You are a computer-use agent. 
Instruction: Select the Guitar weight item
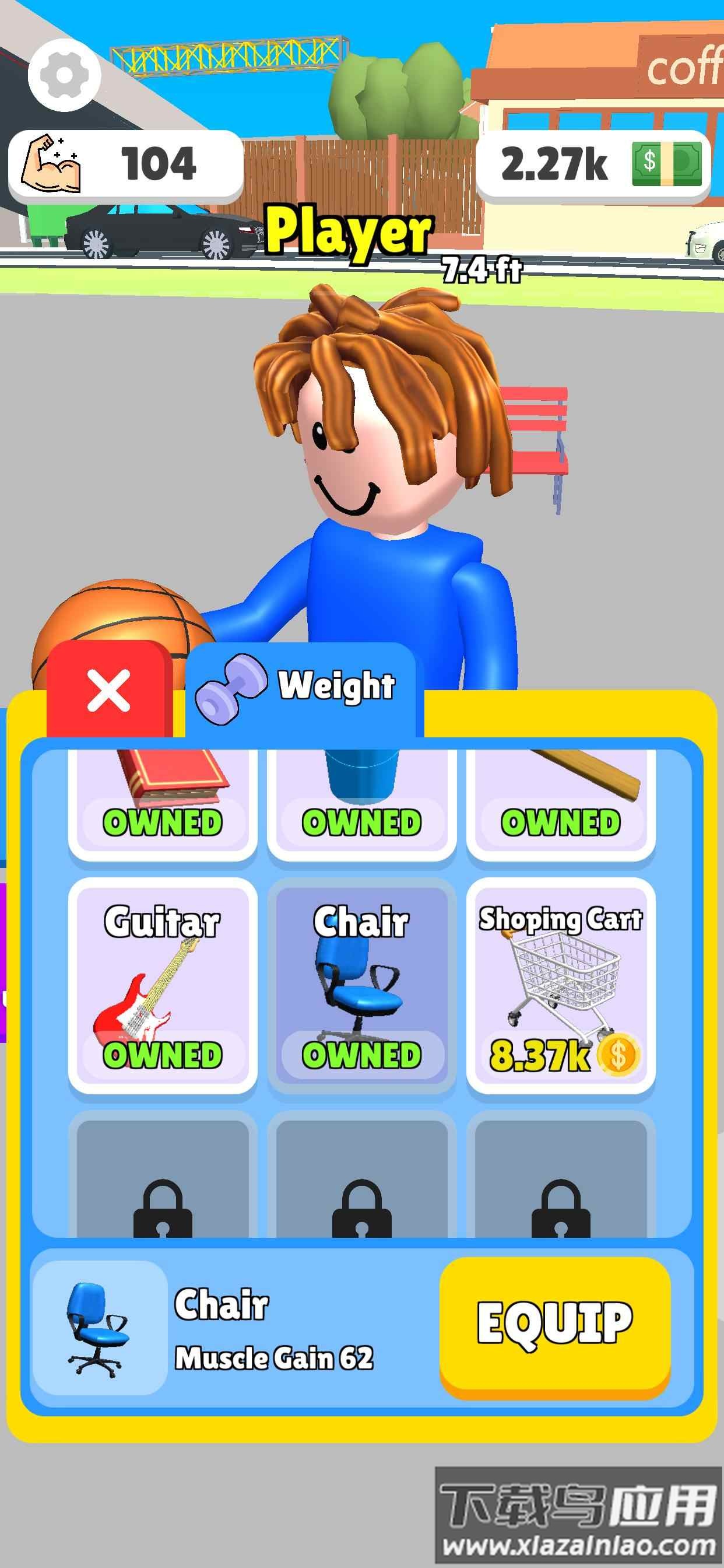coord(163,984)
